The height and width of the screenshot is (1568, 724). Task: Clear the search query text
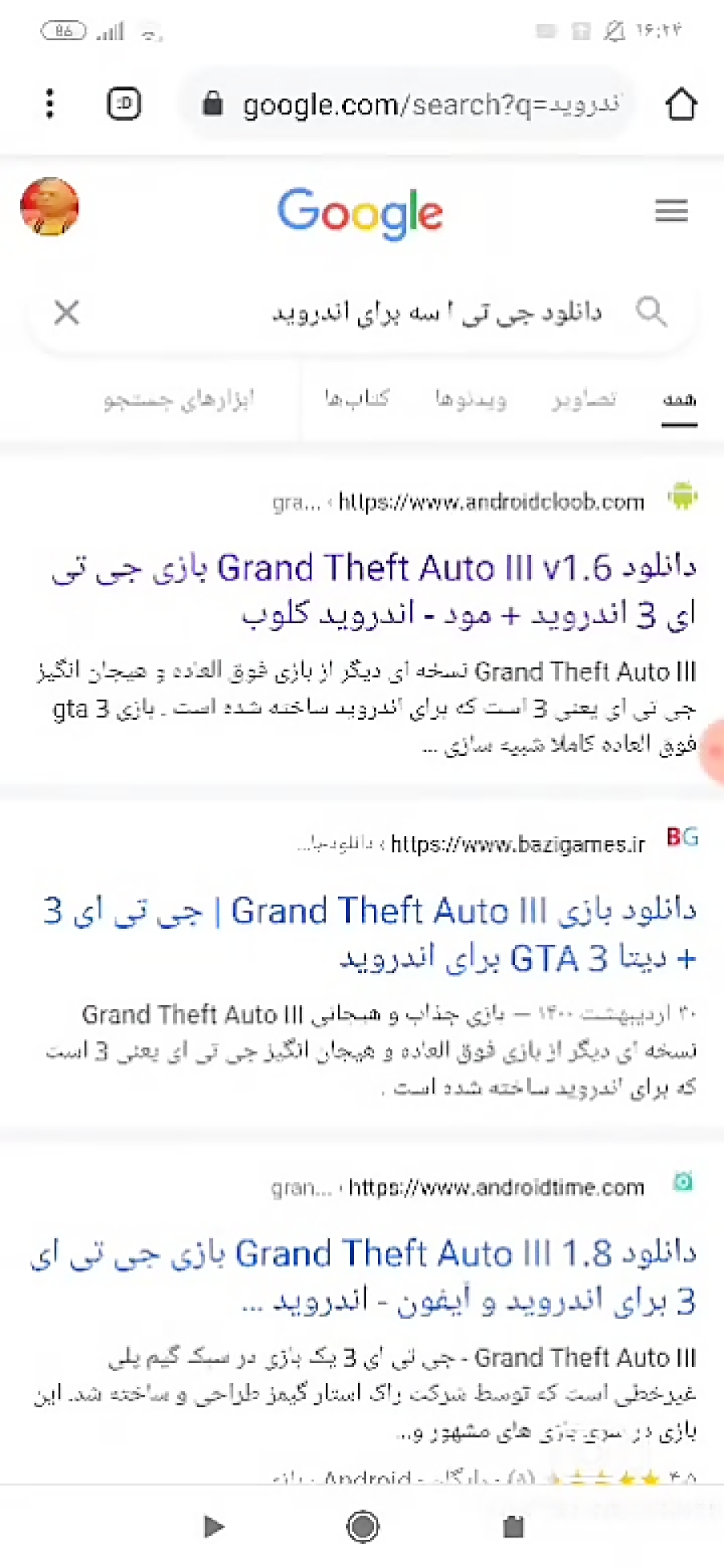click(x=67, y=312)
